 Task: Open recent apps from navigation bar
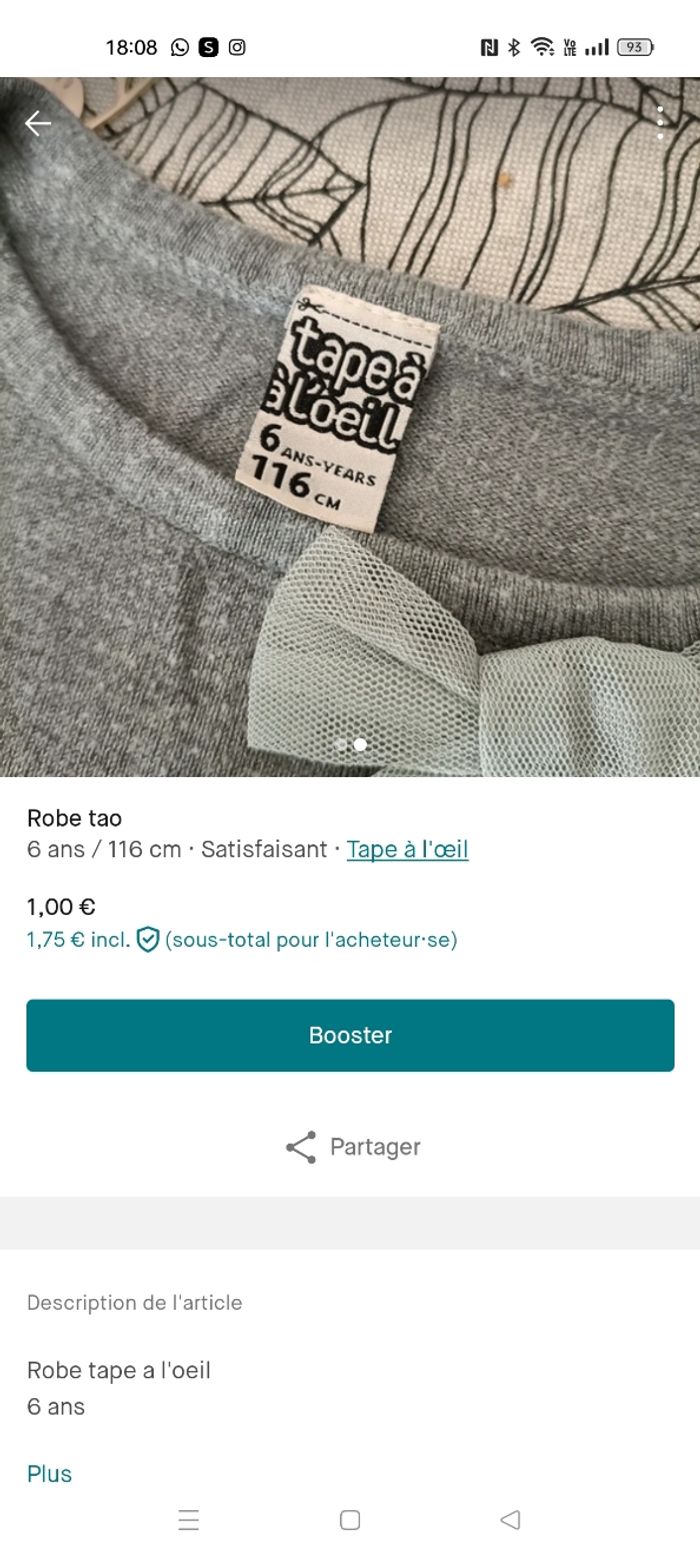189,1520
